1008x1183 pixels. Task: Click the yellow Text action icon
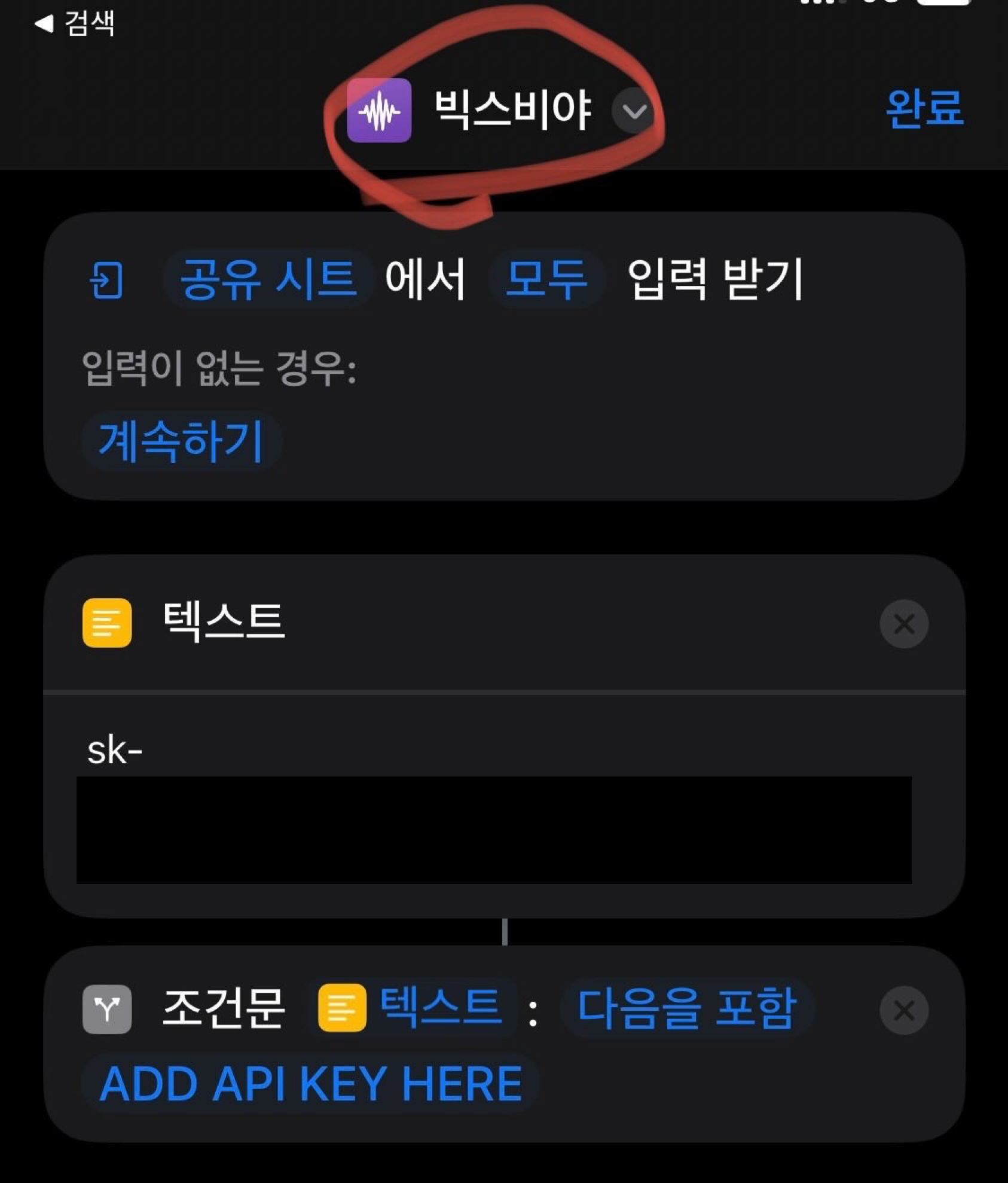[x=106, y=622]
